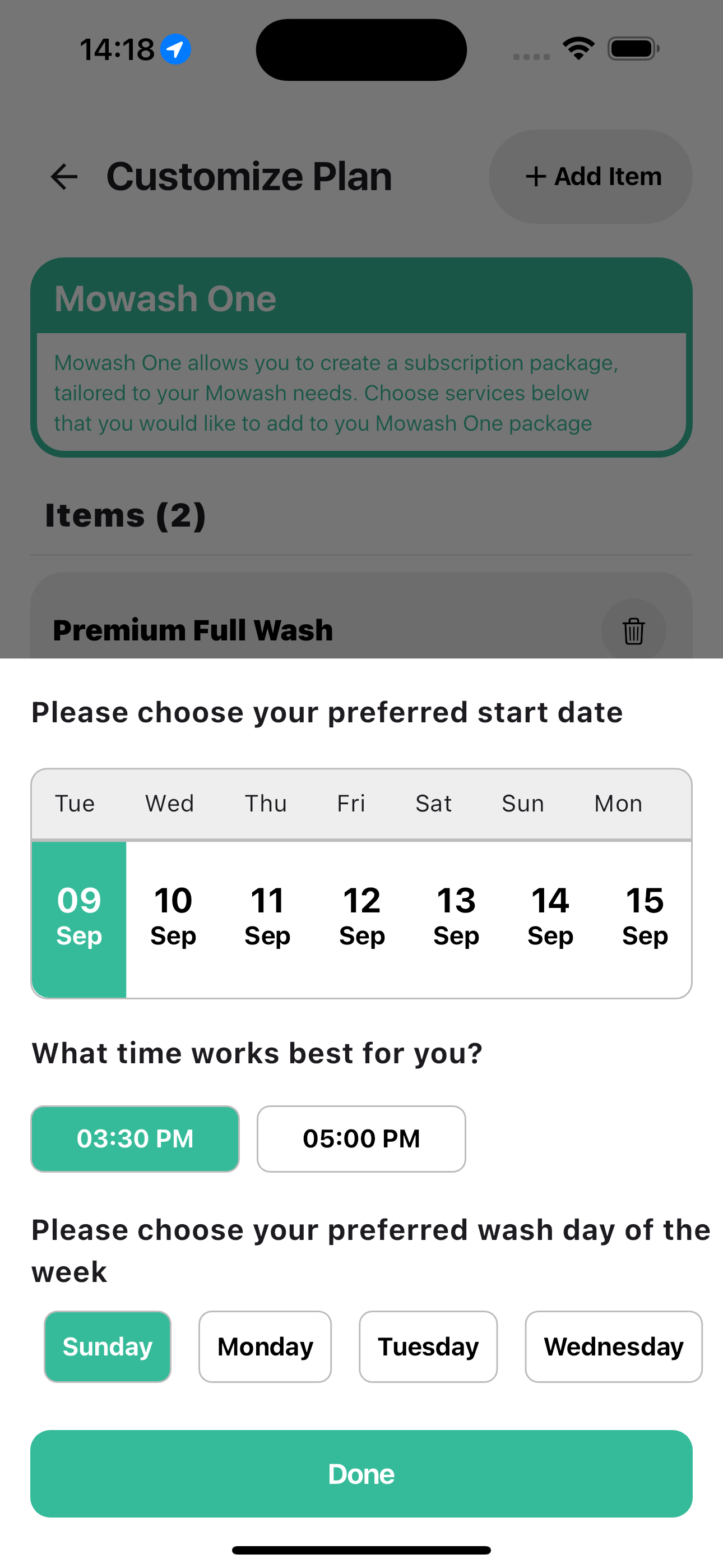Select Saturday 13 Sep start date
Image resolution: width=723 pixels, height=1568 pixels.
pyautogui.click(x=456, y=916)
